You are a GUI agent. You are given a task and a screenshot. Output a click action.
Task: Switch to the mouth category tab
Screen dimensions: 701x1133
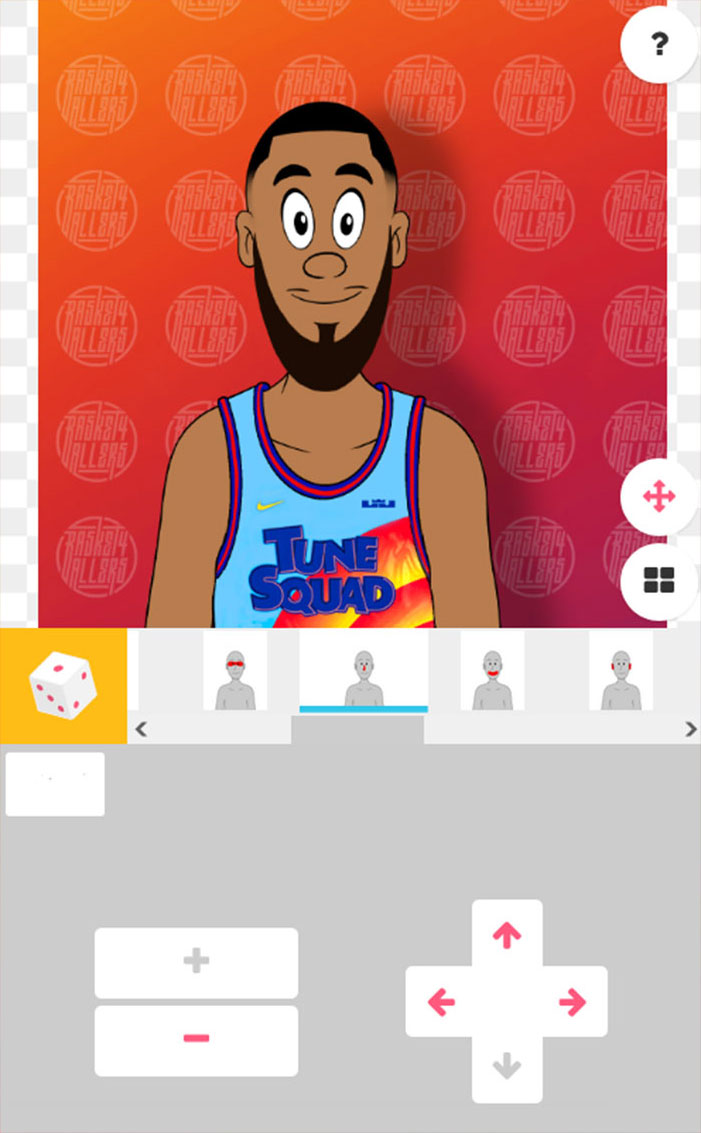492,670
